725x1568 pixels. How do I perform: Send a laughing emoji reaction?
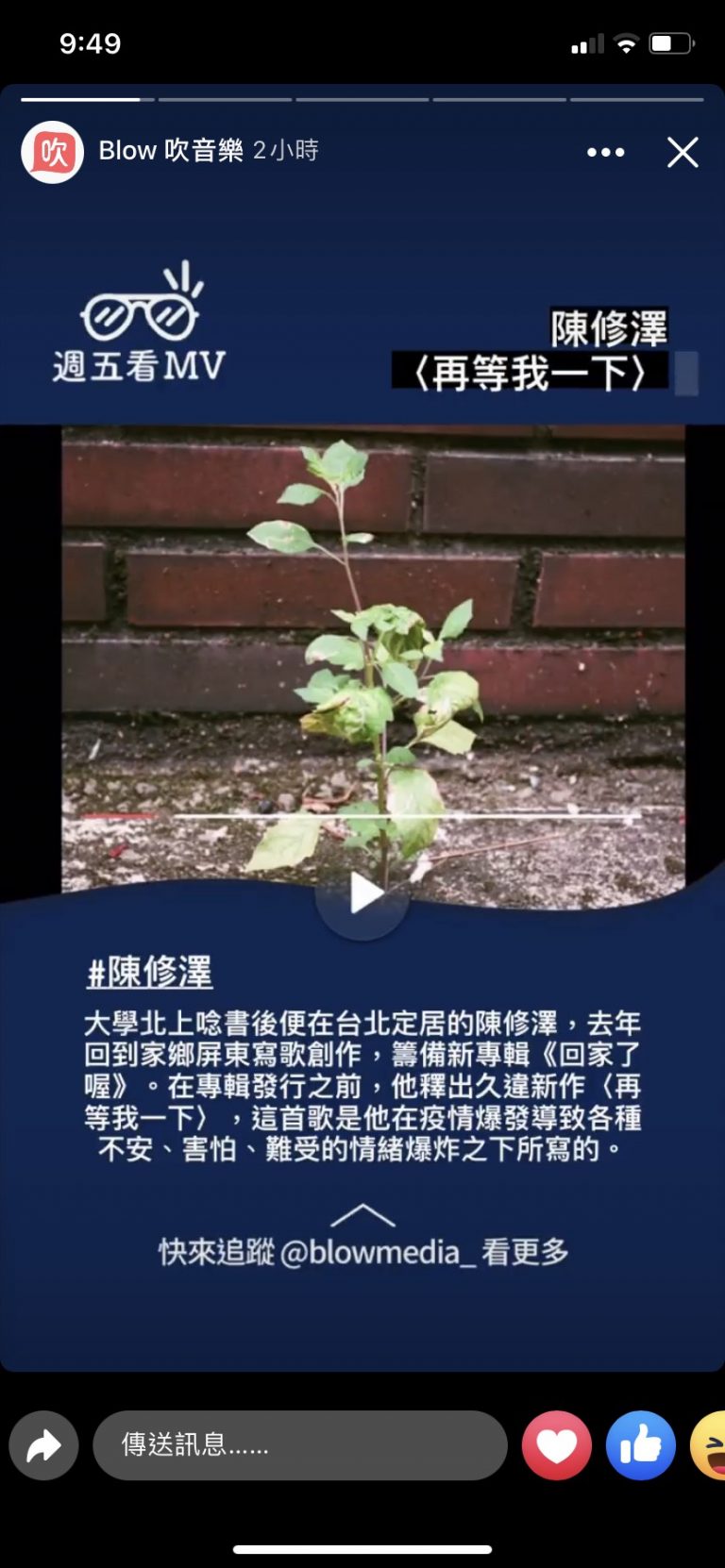pos(710,1445)
